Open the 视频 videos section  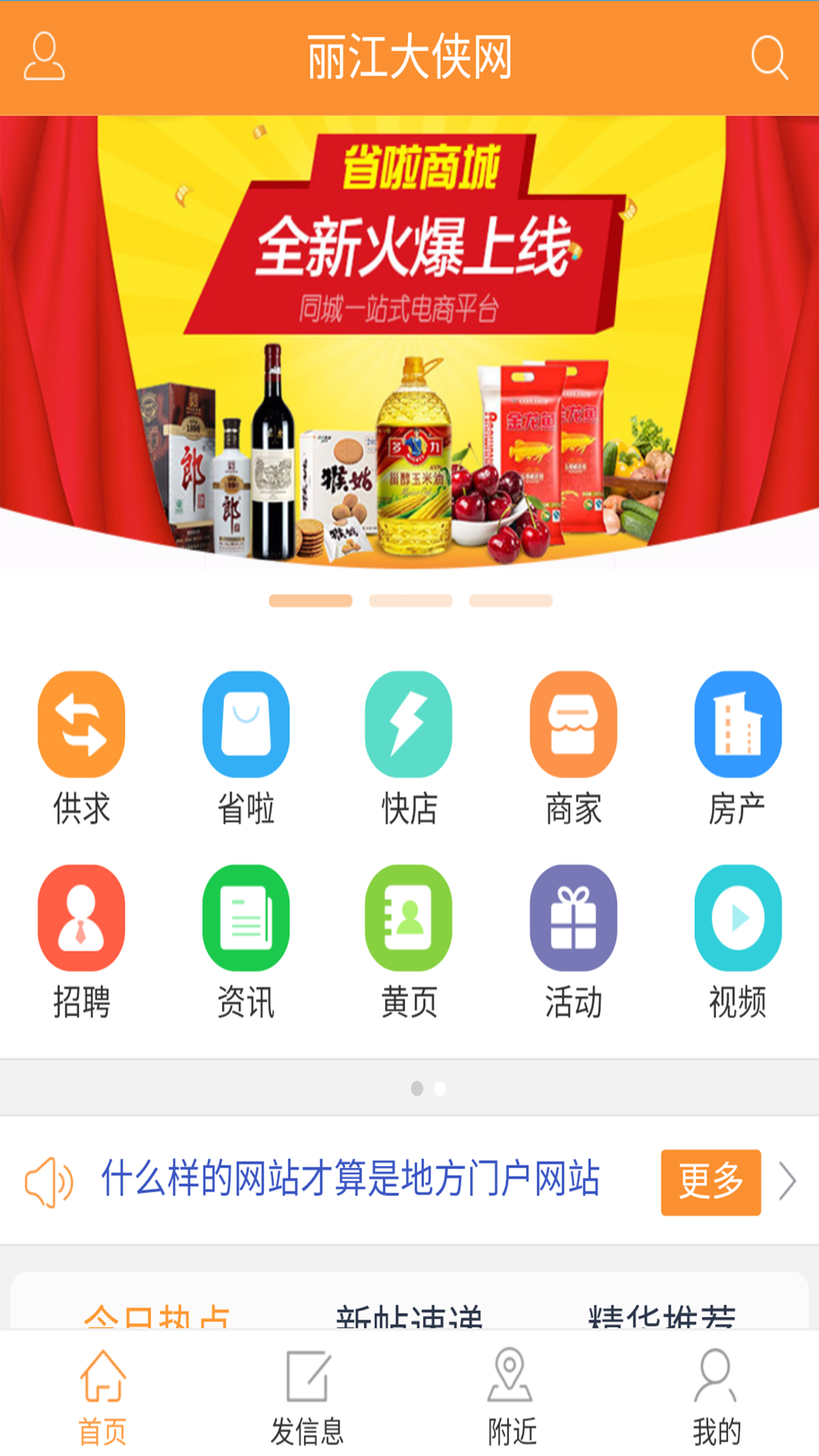(737, 942)
